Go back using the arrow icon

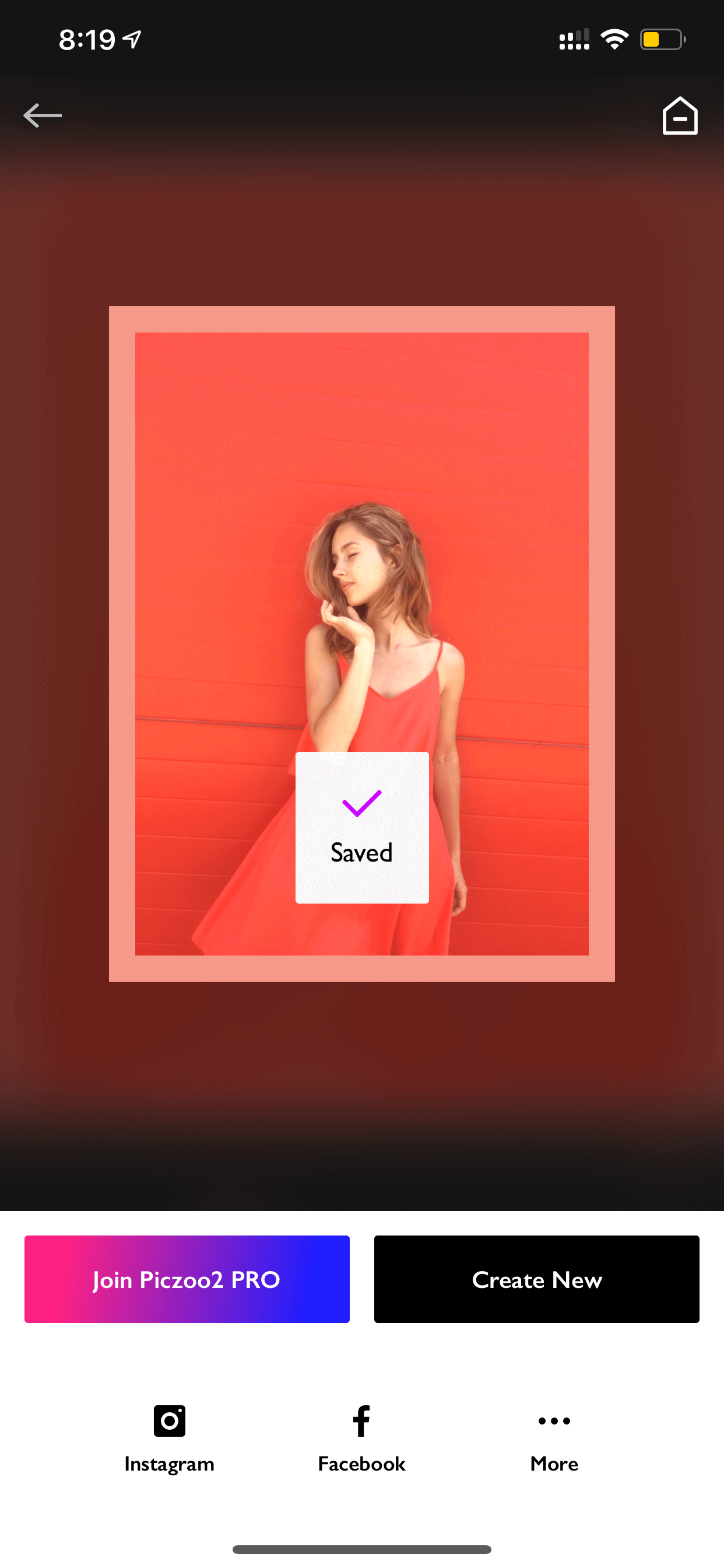point(43,115)
